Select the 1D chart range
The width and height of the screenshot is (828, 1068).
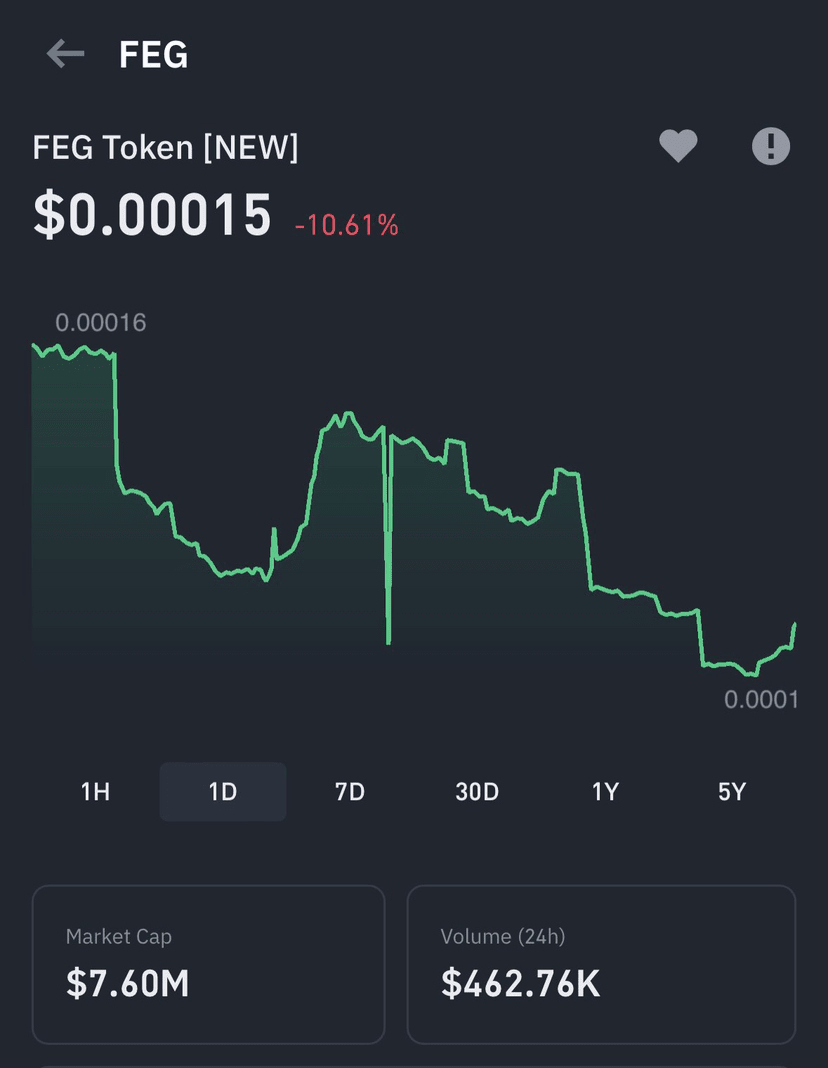tap(222, 792)
